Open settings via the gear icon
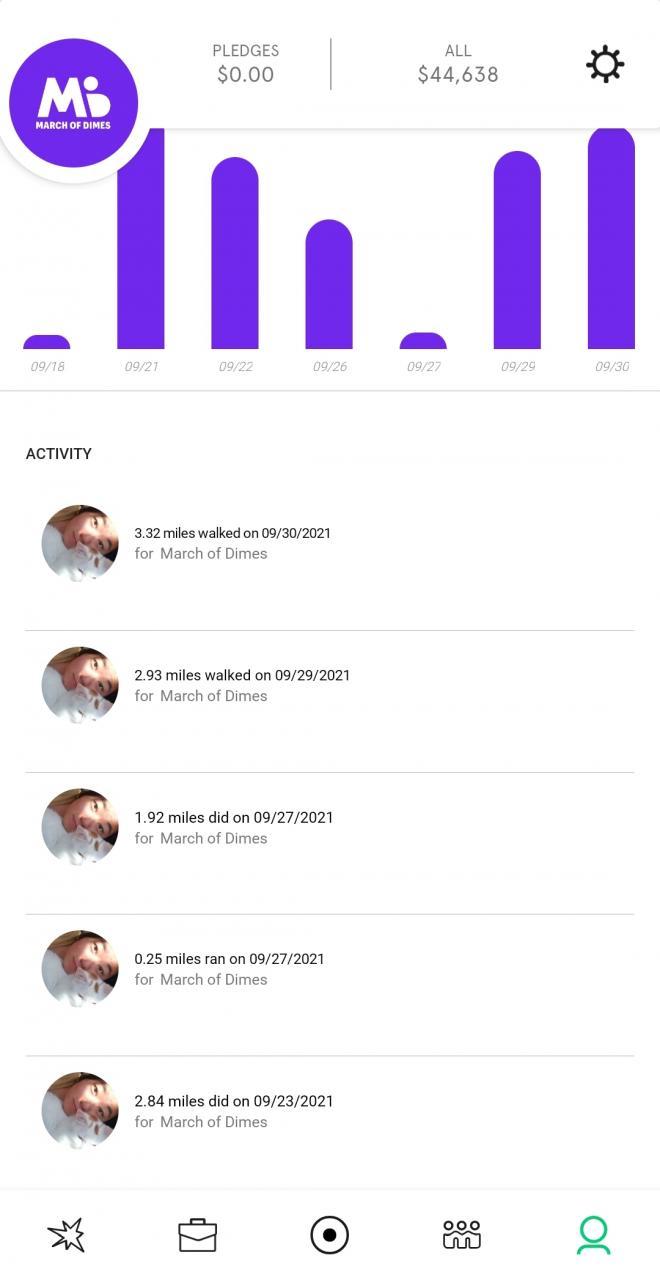The width and height of the screenshot is (660, 1280). [605, 65]
